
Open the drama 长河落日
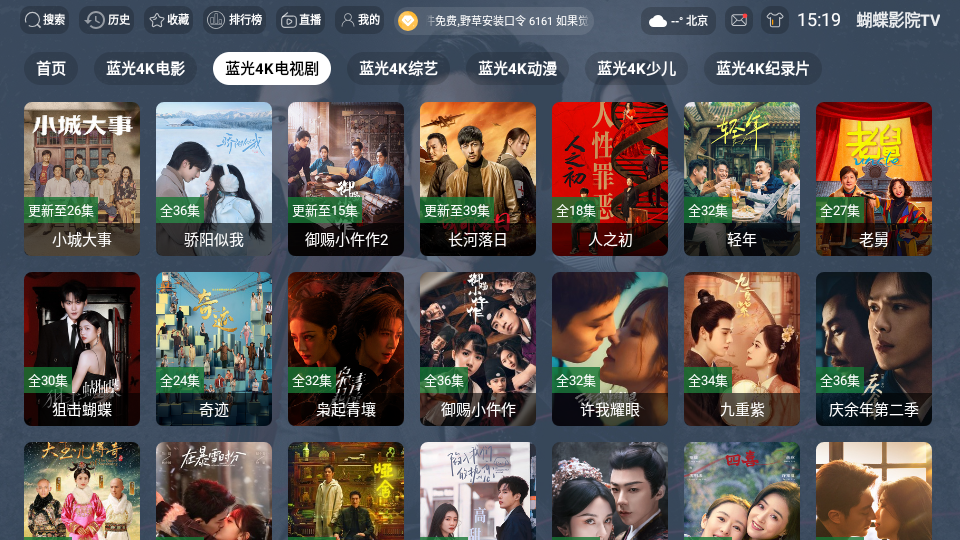pyautogui.click(x=478, y=178)
